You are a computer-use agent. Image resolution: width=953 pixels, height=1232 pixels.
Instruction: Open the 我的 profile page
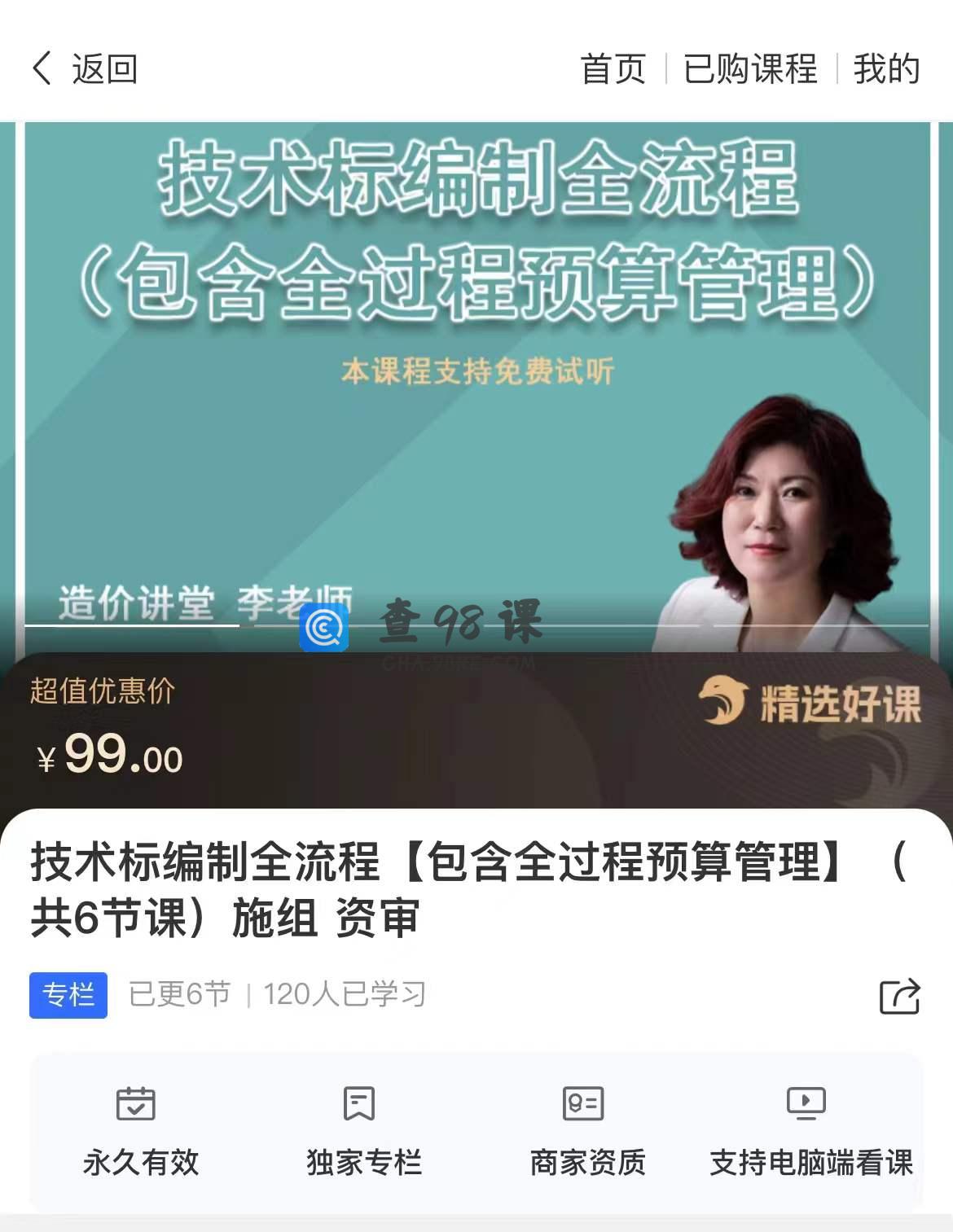click(x=886, y=69)
